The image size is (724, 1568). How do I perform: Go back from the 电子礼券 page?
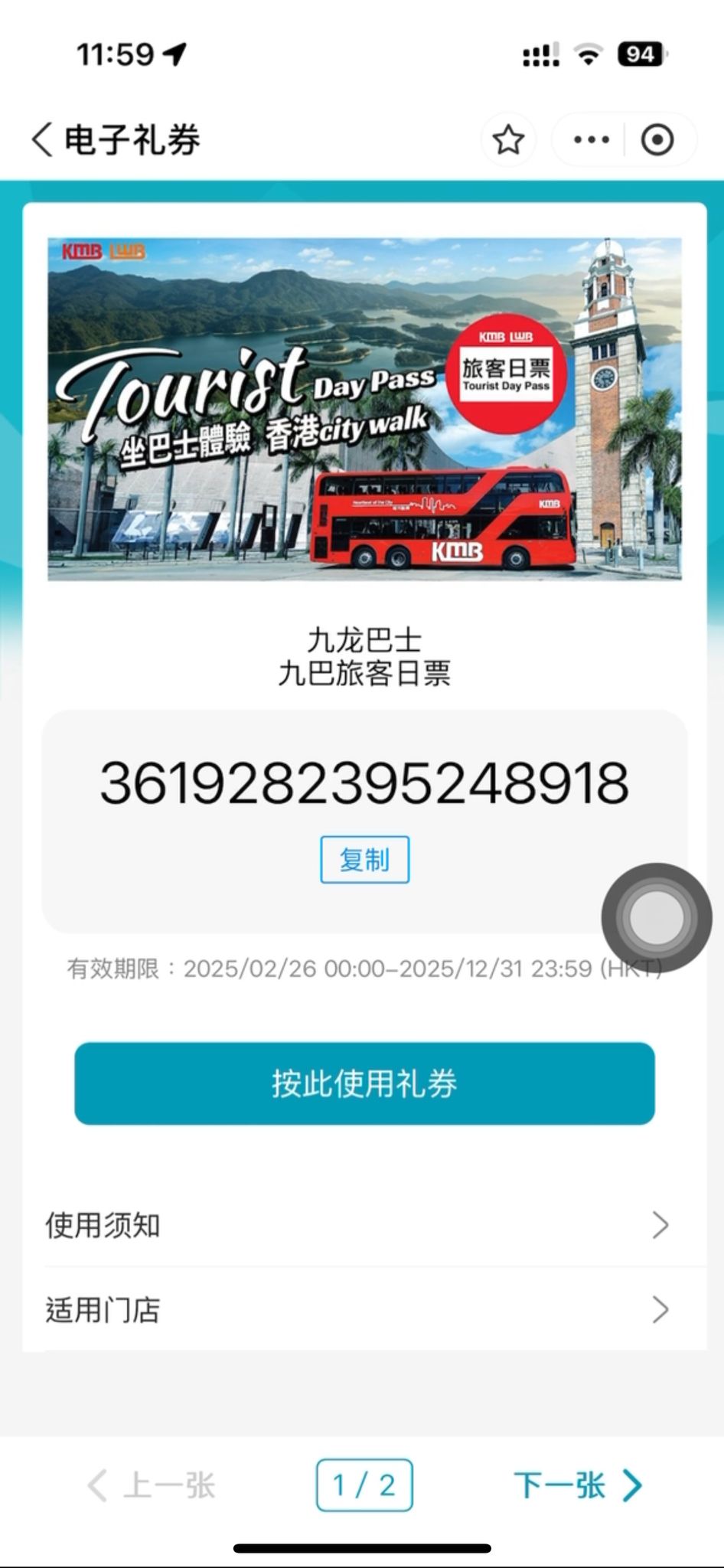coord(43,140)
